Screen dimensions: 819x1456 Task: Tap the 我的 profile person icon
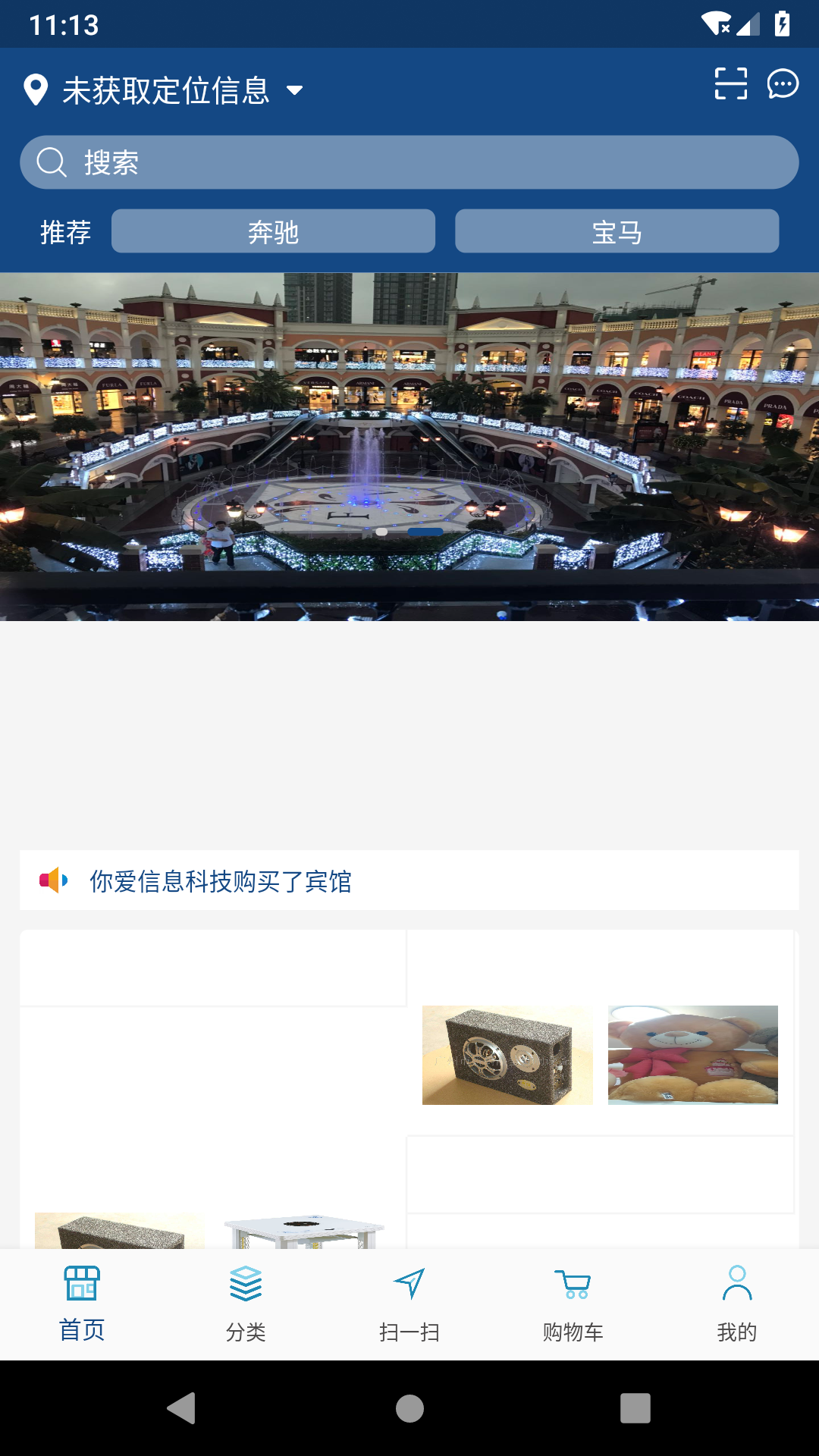736,1285
